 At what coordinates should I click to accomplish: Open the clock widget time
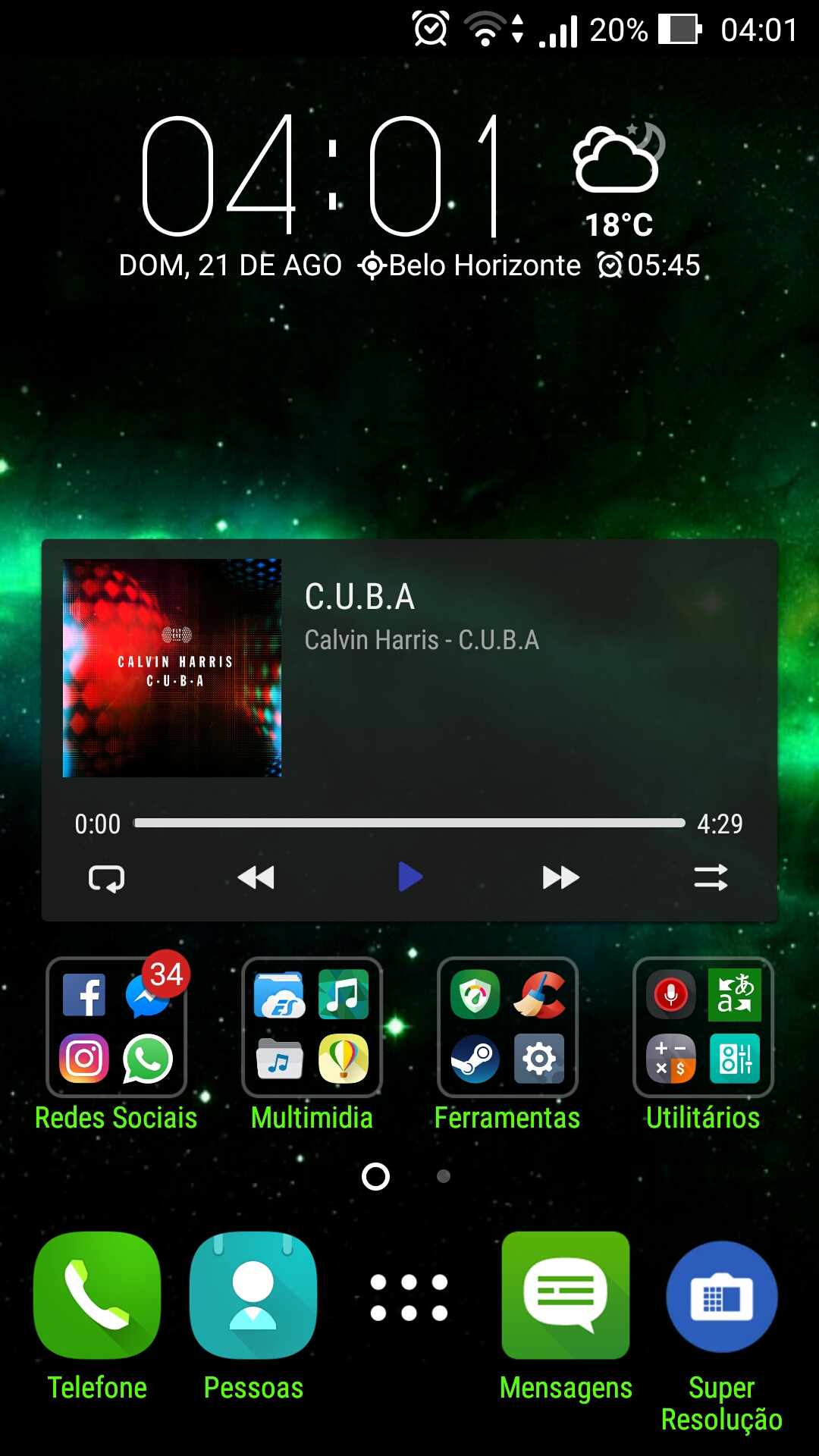click(x=322, y=176)
